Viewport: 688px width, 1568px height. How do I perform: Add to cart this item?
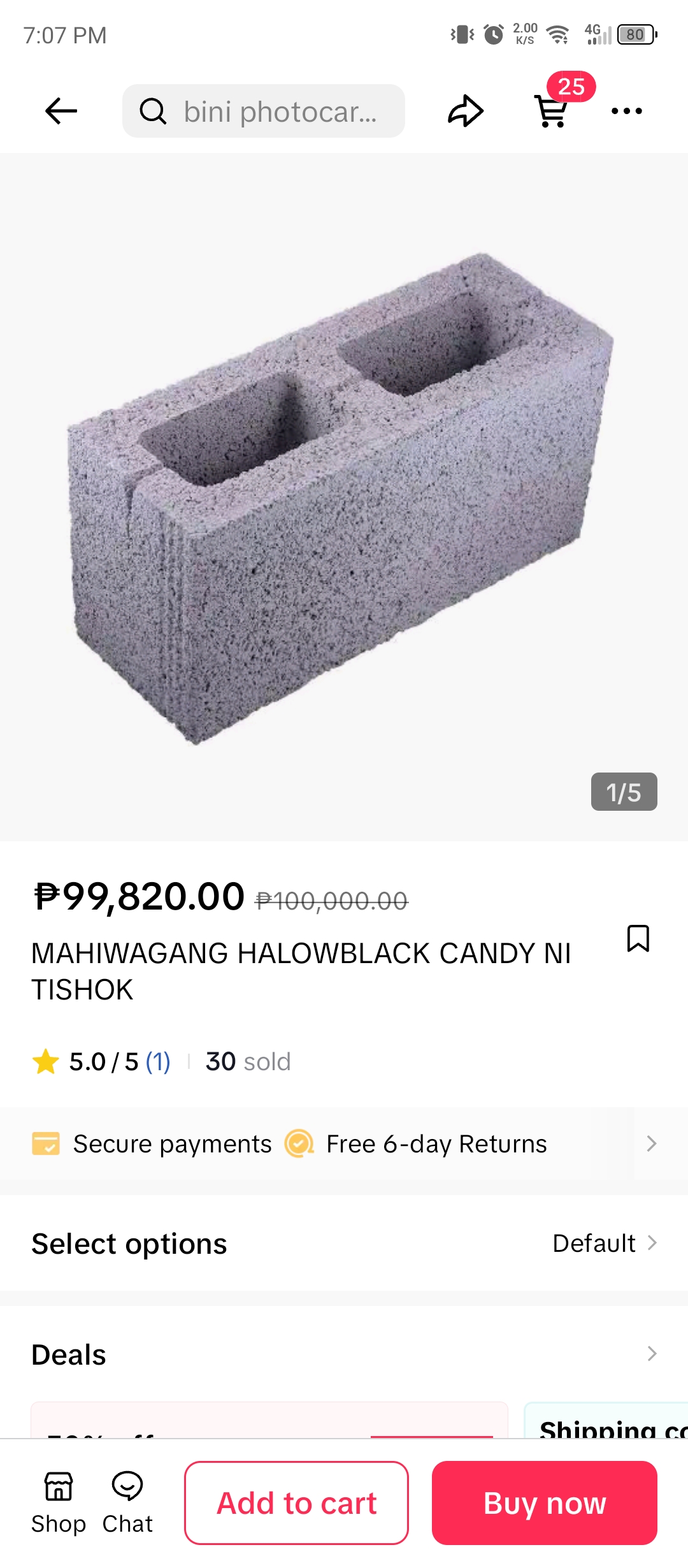tap(296, 1502)
